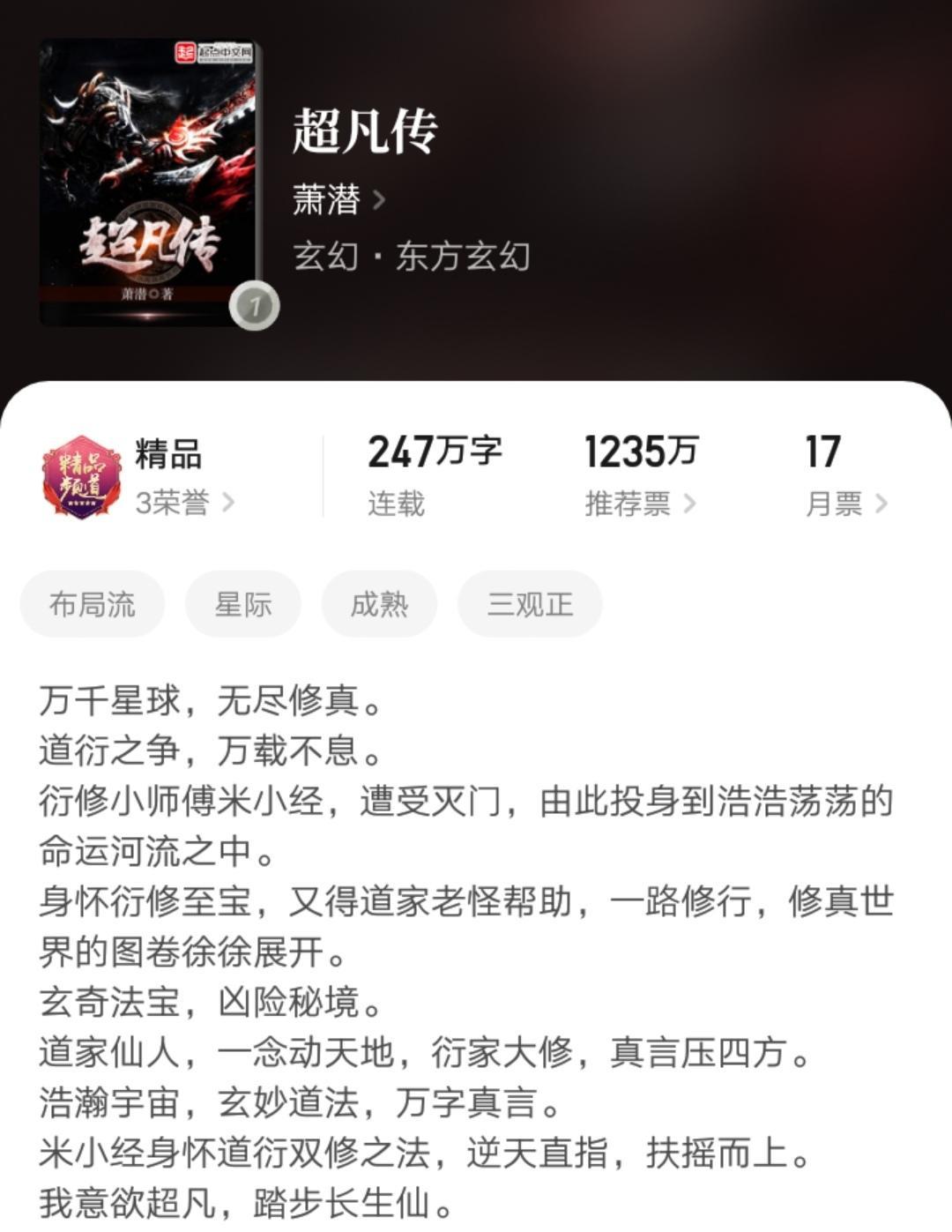Select the 三观正 tag
This screenshot has width=952, height=1232.
[530, 604]
